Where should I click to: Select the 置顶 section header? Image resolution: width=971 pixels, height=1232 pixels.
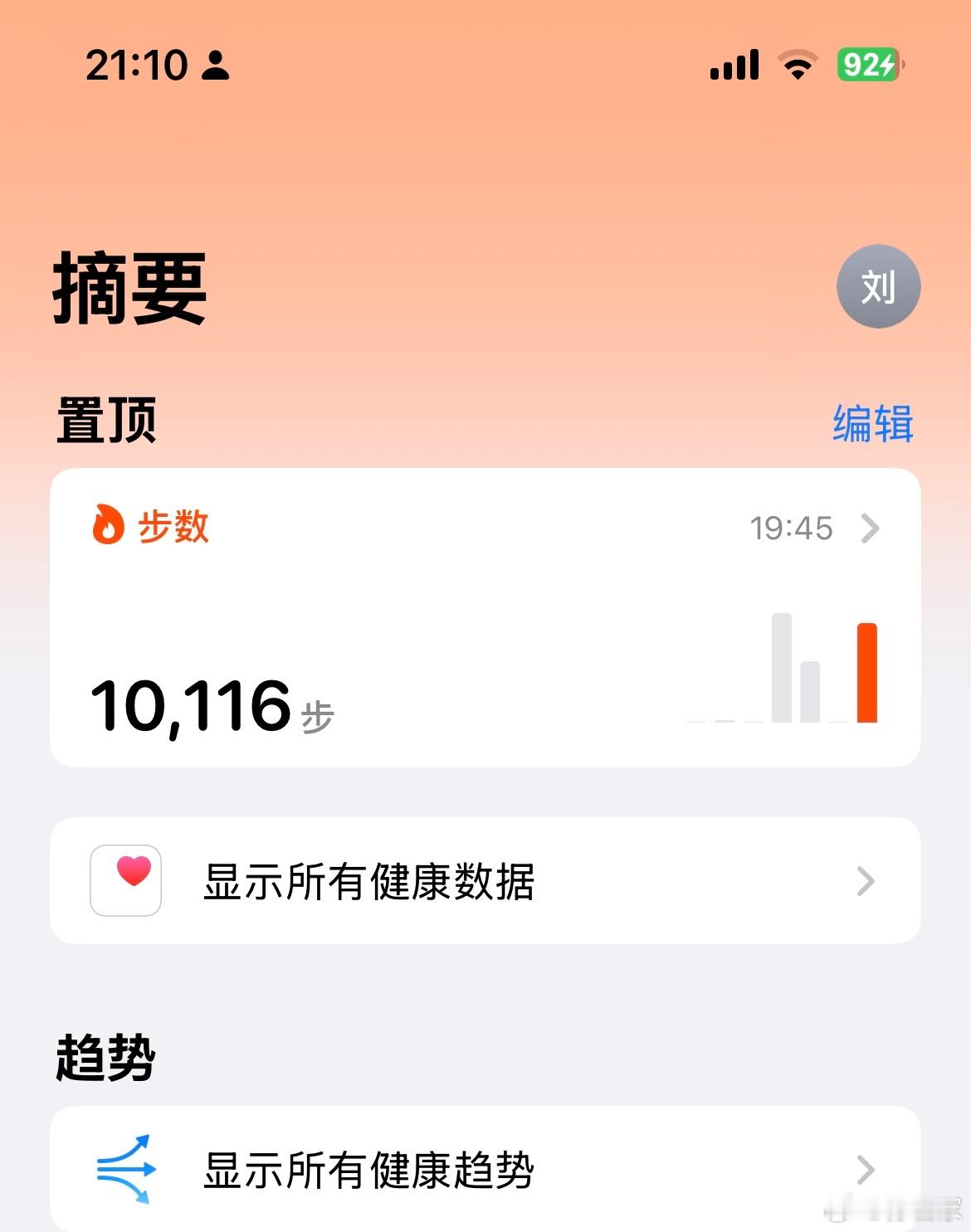(x=107, y=421)
